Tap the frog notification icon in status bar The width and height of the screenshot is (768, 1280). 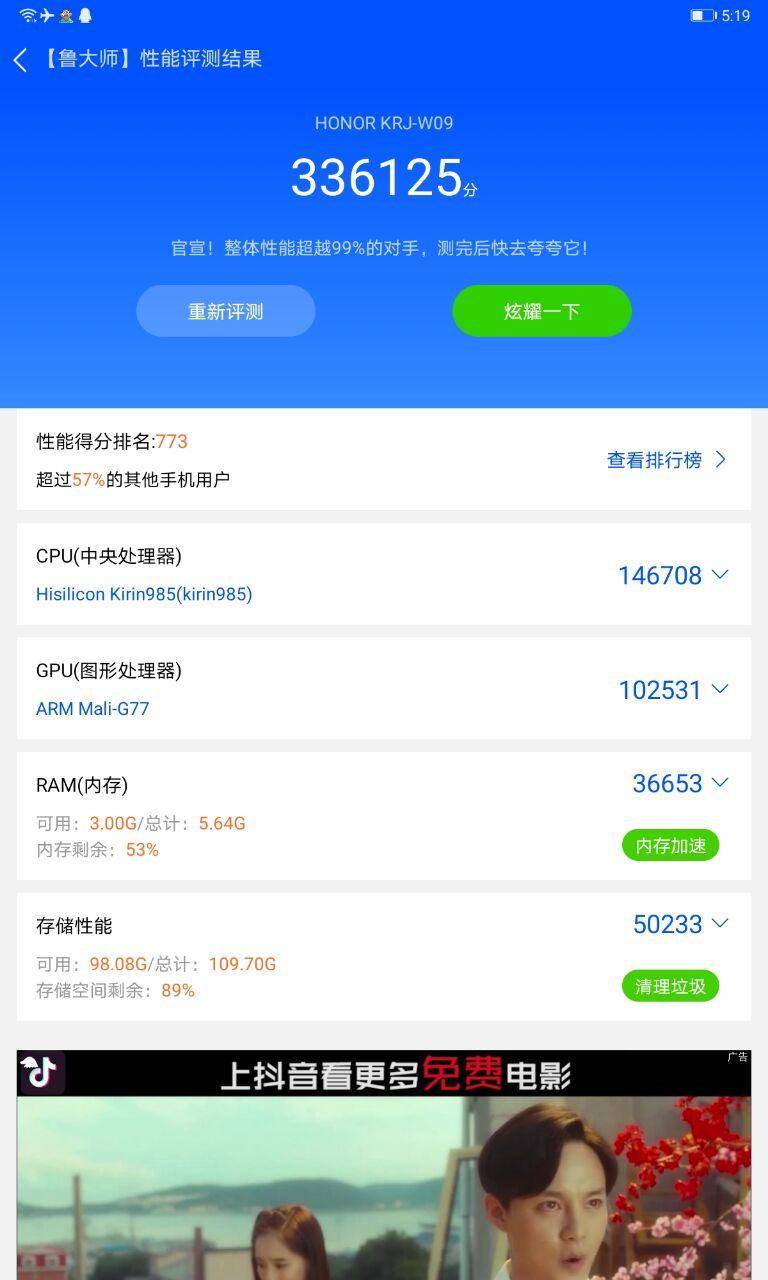click(x=65, y=15)
